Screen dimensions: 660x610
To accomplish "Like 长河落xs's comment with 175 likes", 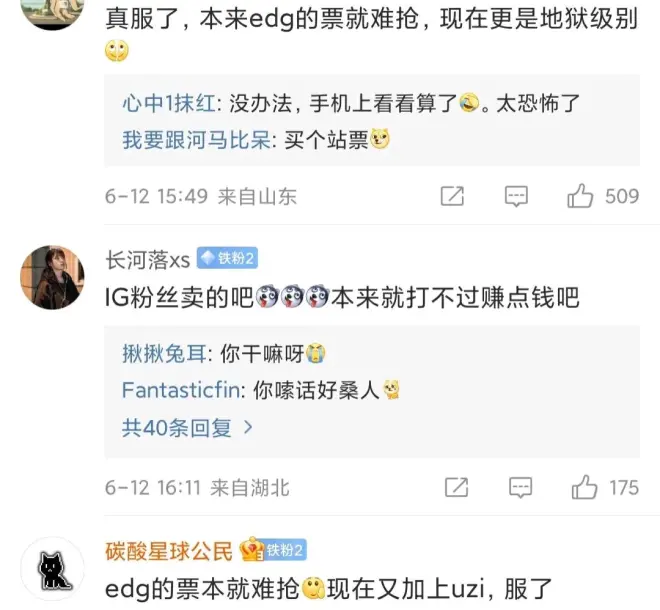I will point(584,487).
